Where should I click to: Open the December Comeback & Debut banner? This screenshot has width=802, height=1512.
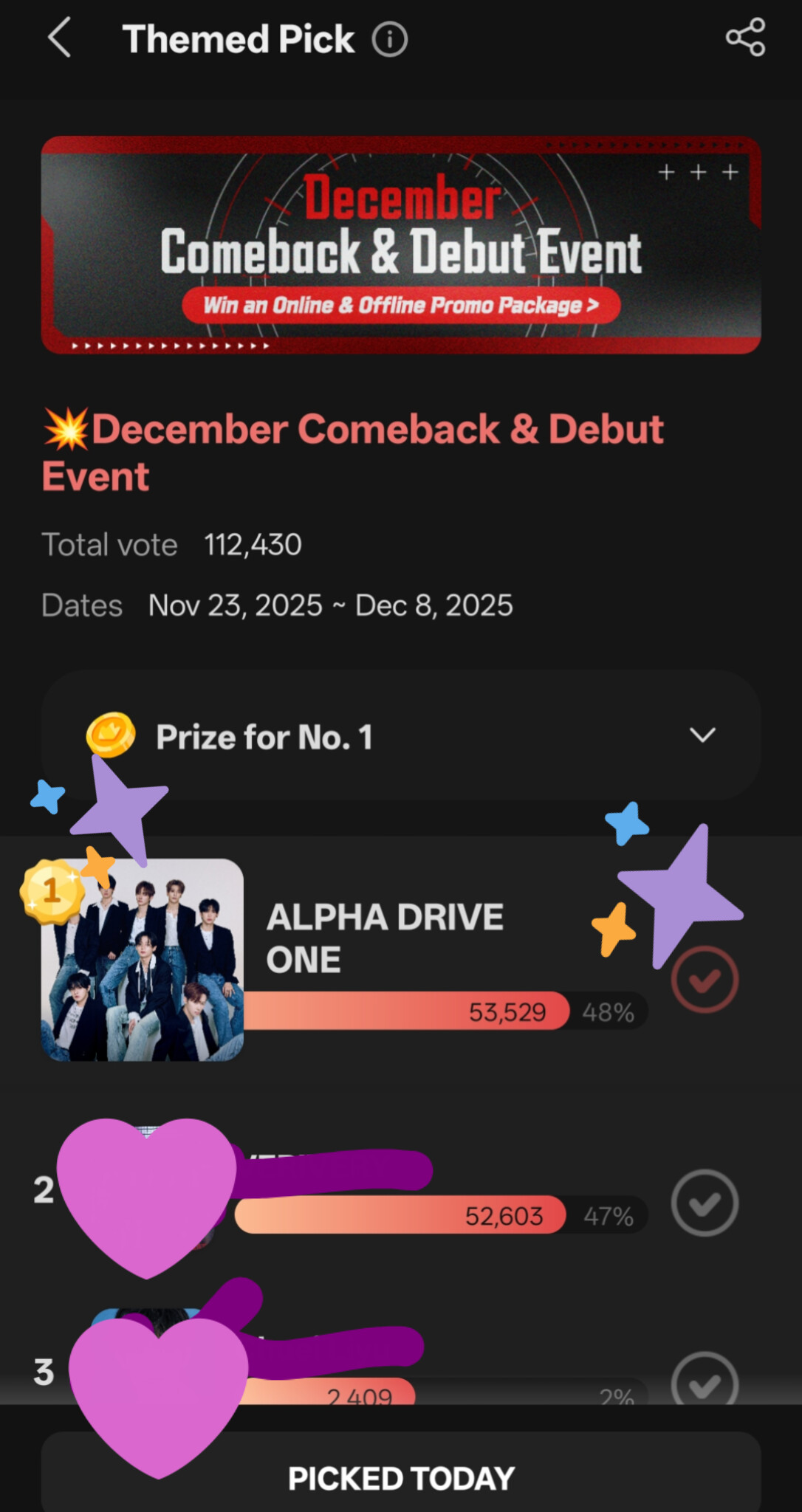(401, 245)
